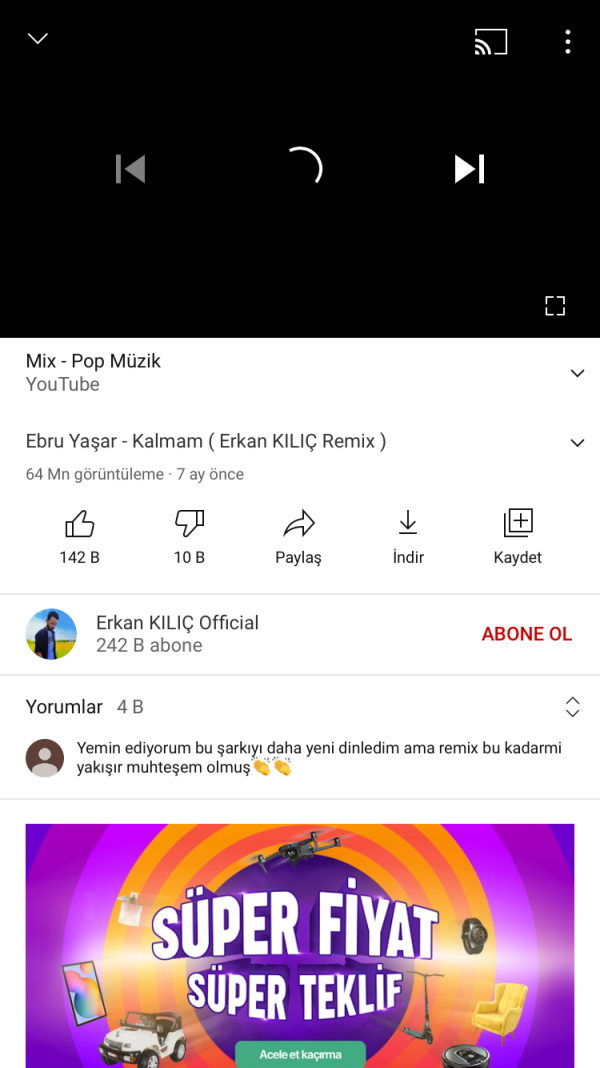Like the video with 142 B likes
Screen dimensions: 600x1068
[79, 535]
